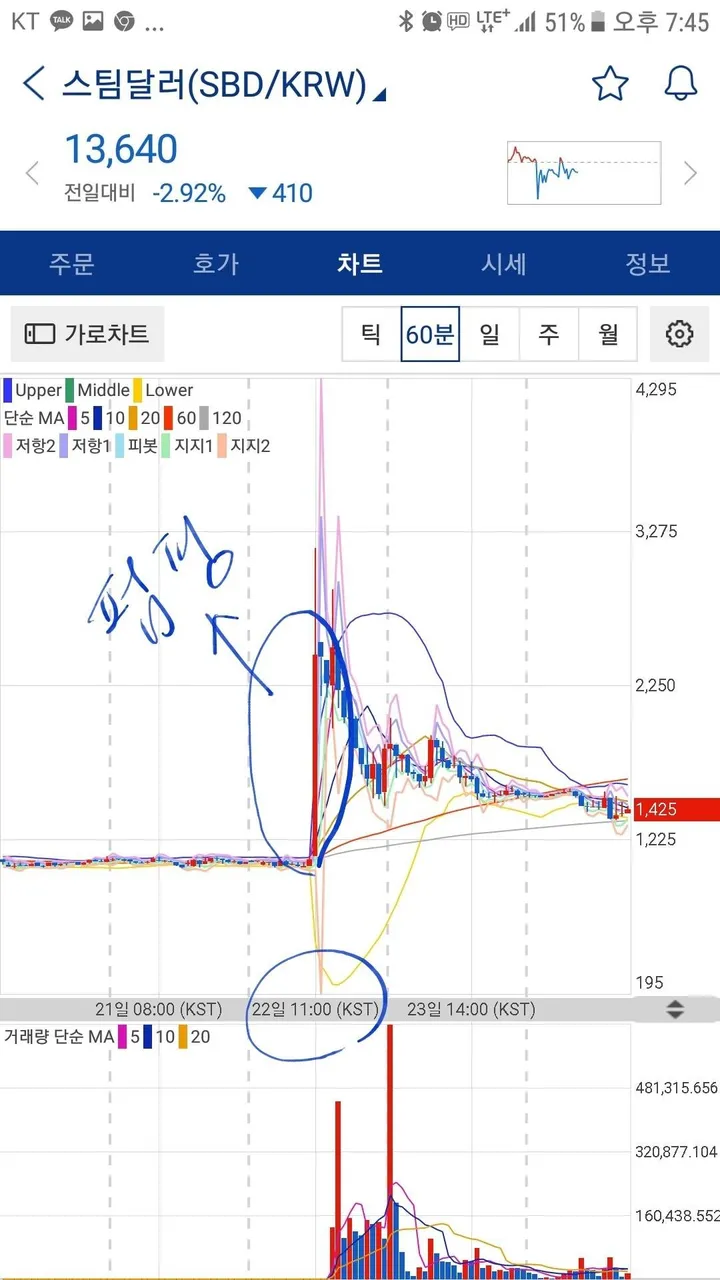
Task: Open chart settings gear
Action: coord(679,334)
